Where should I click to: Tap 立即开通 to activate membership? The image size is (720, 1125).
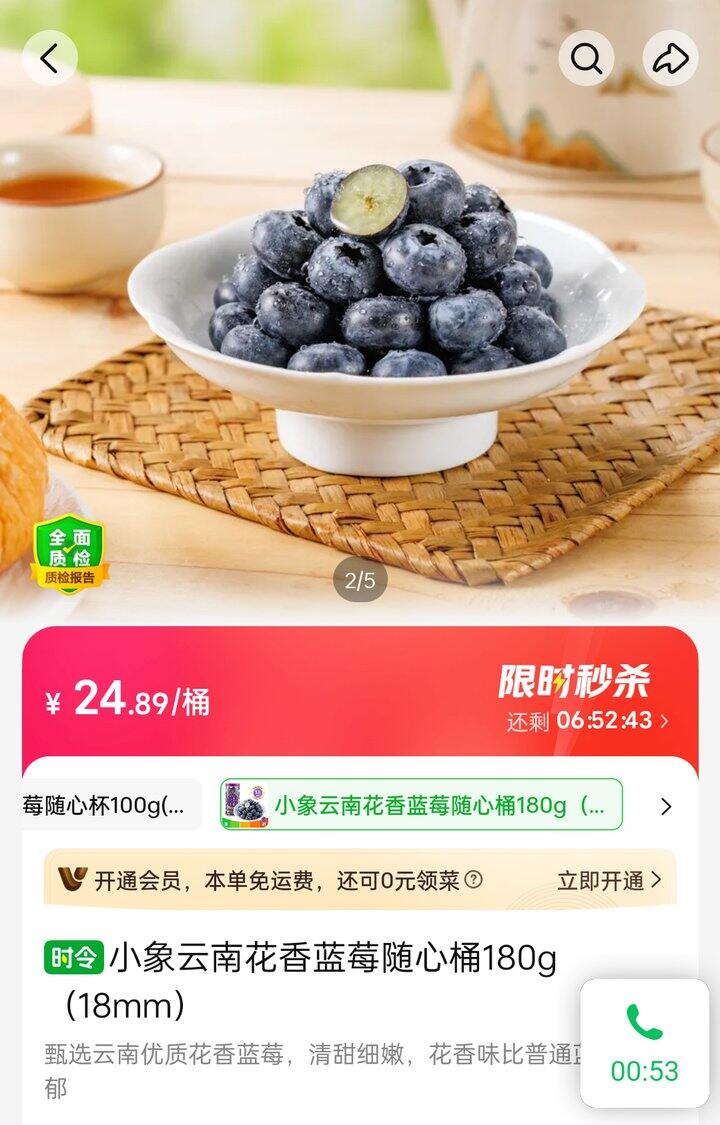coord(609,880)
